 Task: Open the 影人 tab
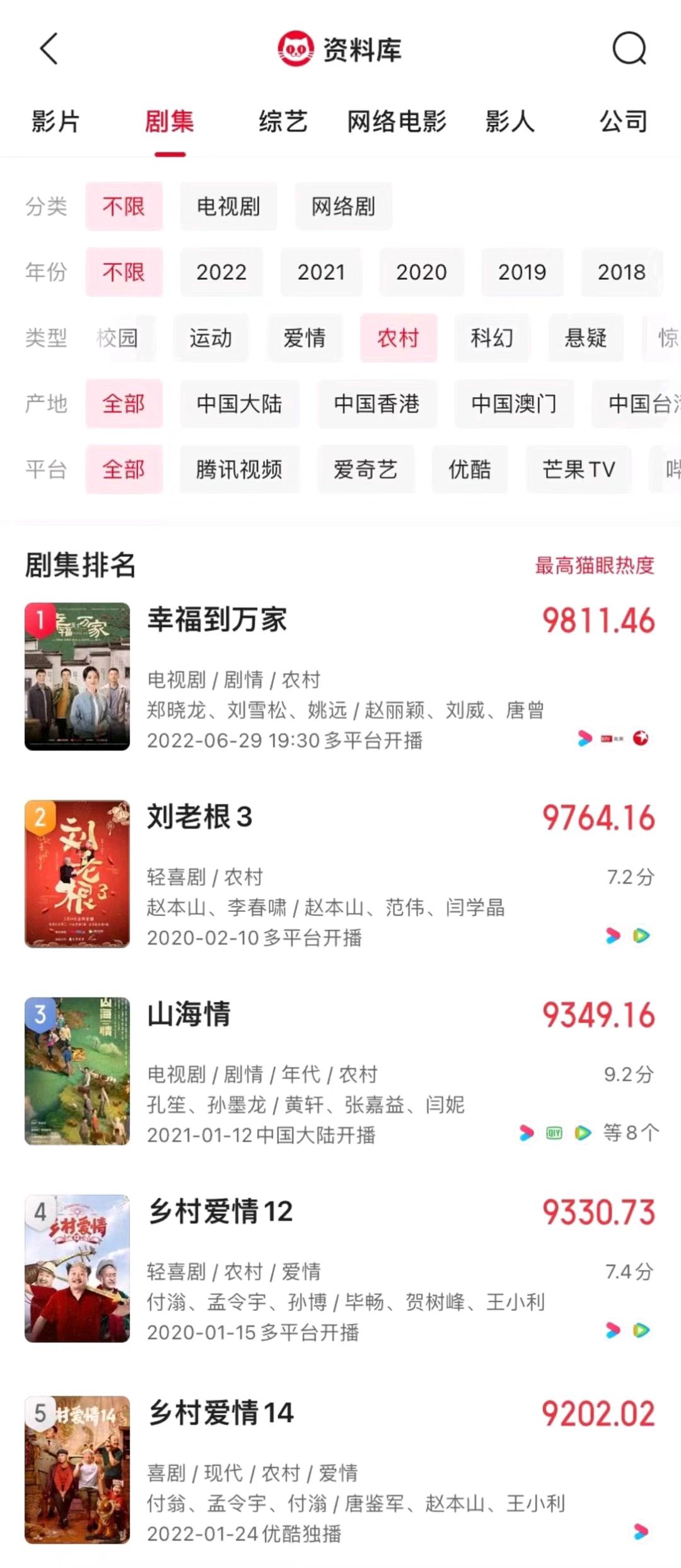pyautogui.click(x=509, y=124)
